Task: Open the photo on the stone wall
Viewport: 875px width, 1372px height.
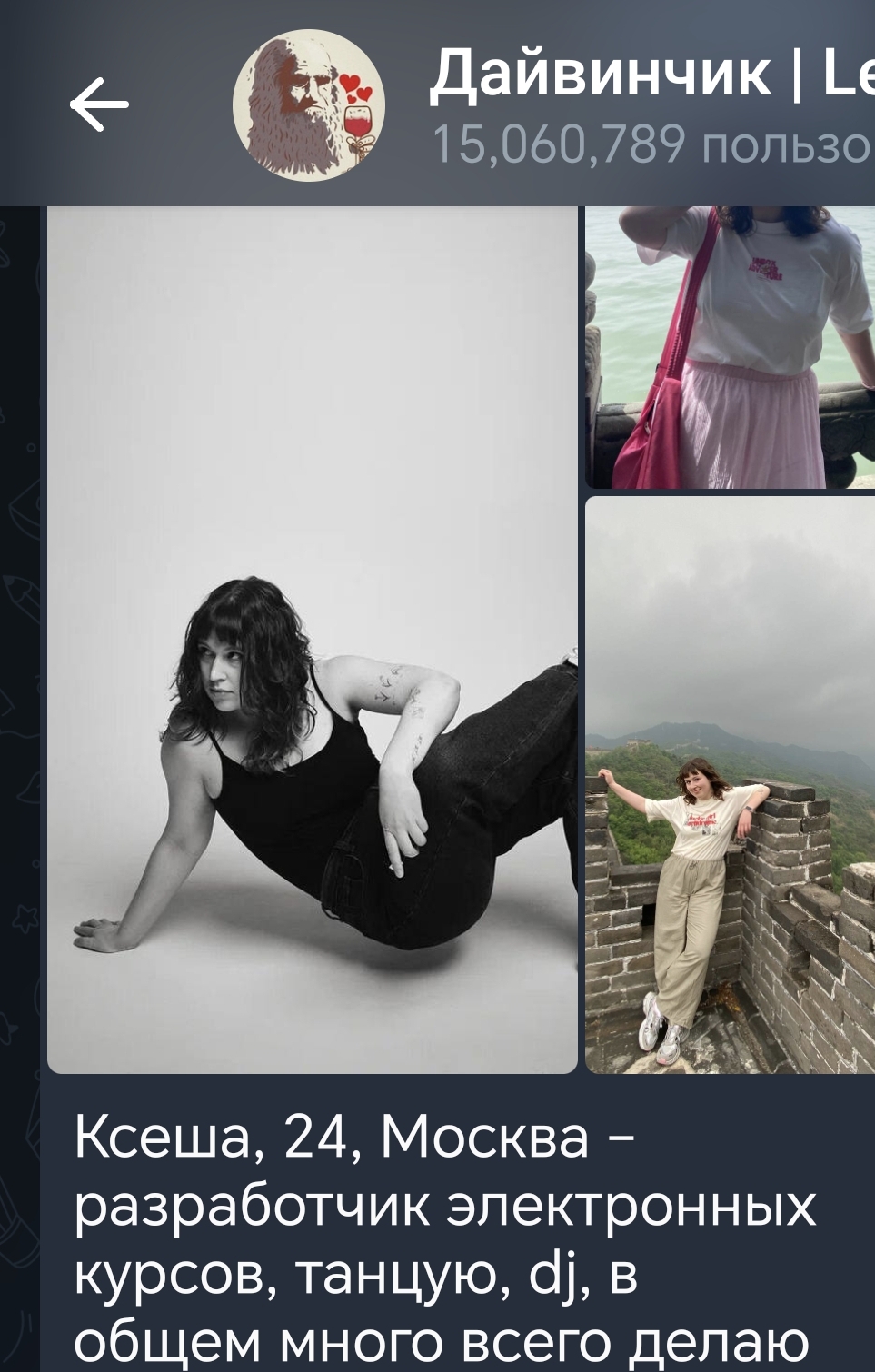Action: tap(730, 785)
